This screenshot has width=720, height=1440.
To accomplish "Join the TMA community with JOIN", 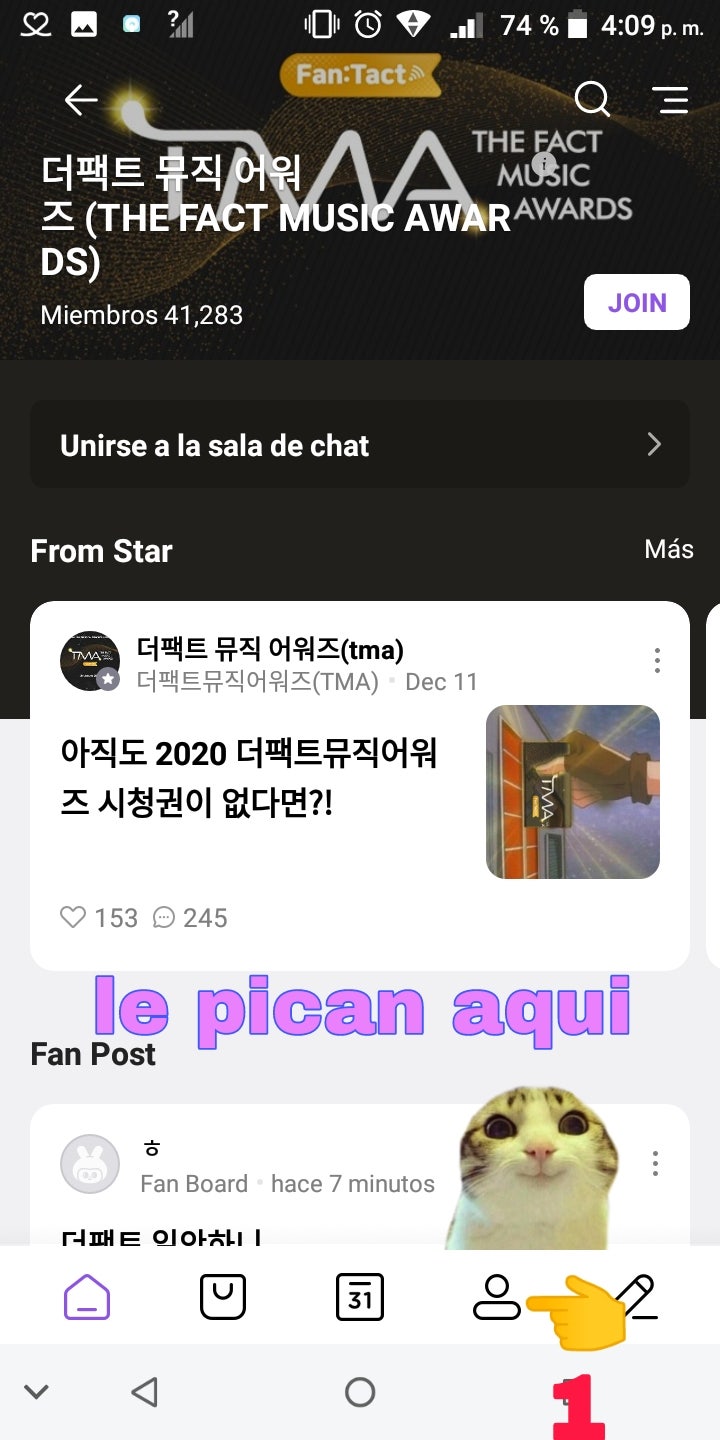I will [636, 302].
